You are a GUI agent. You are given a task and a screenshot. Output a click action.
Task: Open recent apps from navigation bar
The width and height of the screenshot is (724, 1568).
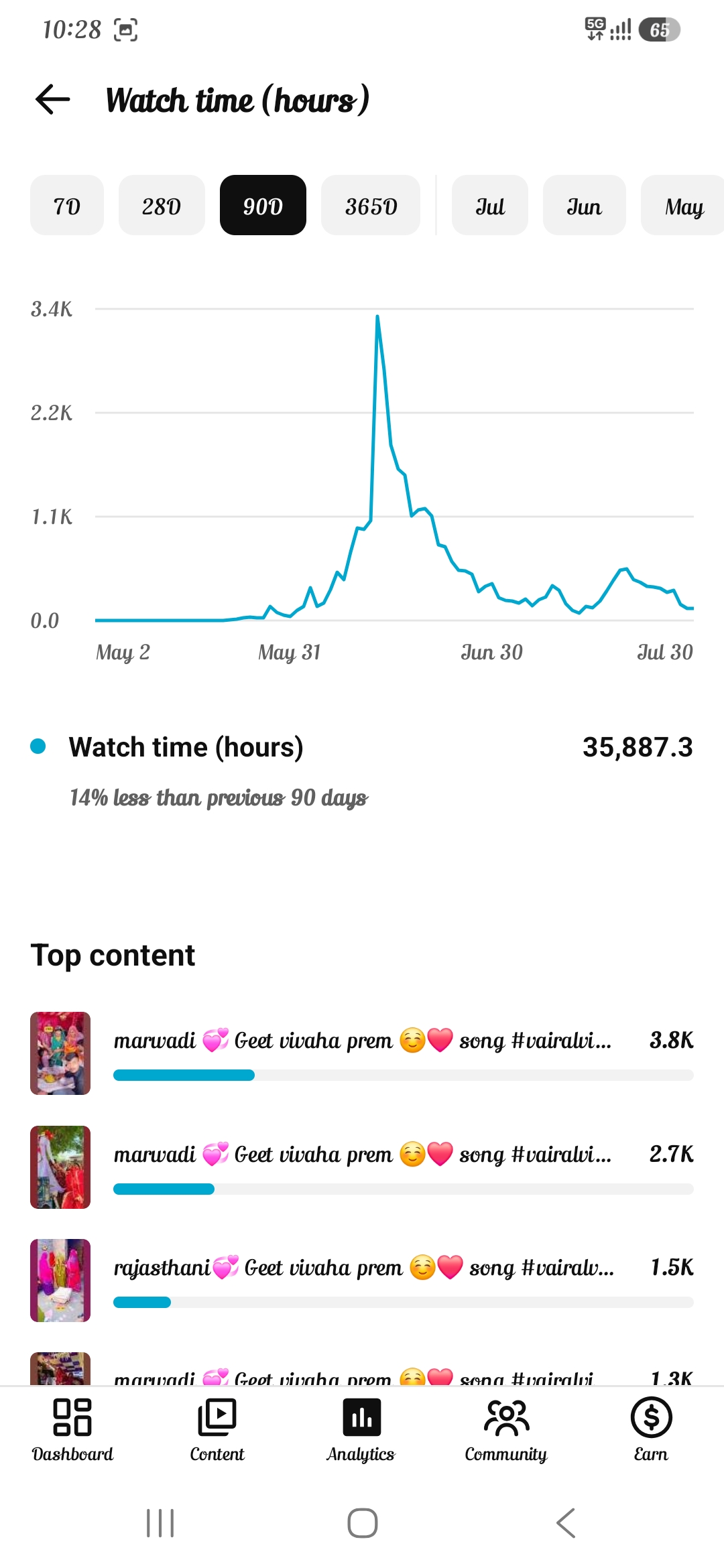[160, 1523]
